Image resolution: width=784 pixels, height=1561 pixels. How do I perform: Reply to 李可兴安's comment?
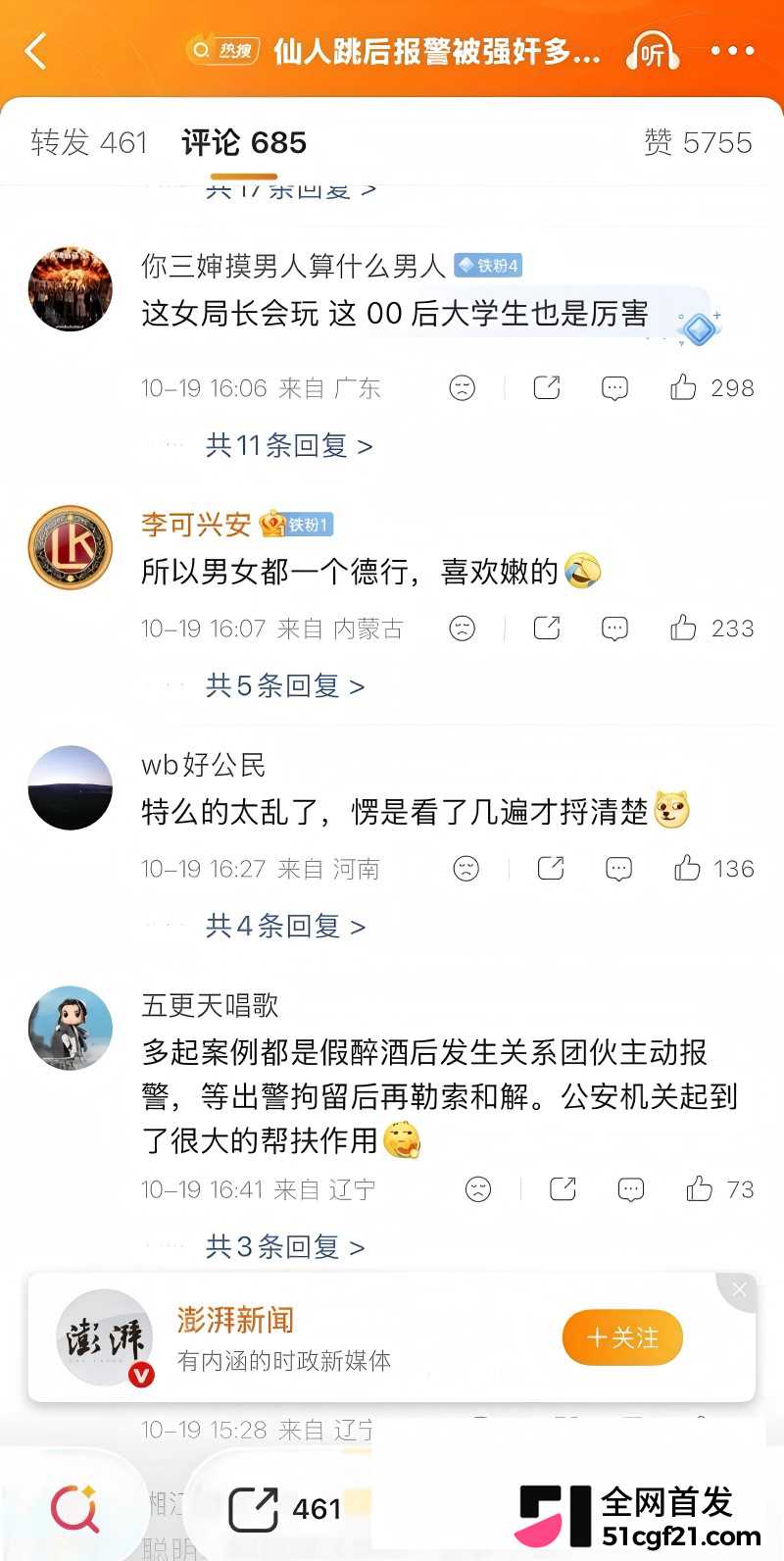coord(614,629)
